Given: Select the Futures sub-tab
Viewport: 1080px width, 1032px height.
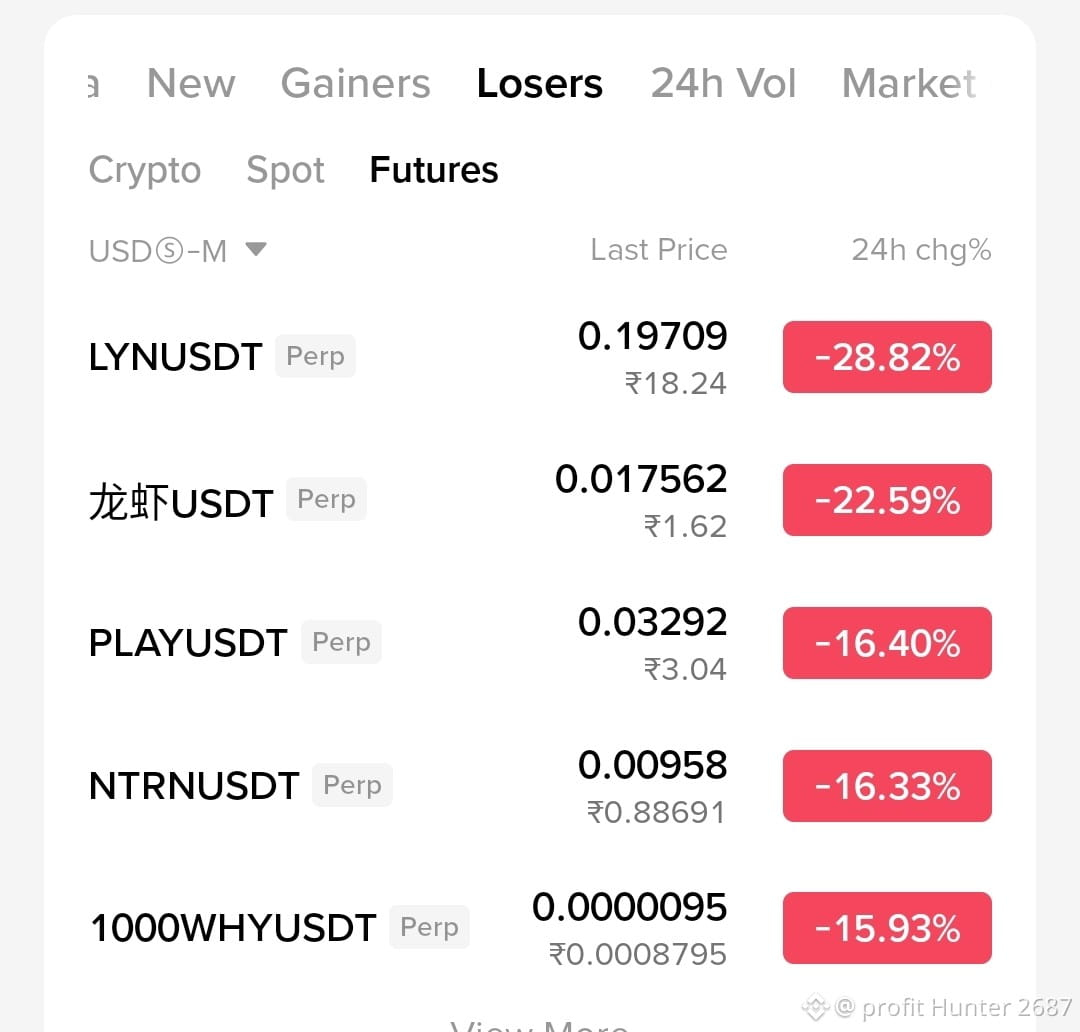Looking at the screenshot, I should (433, 169).
